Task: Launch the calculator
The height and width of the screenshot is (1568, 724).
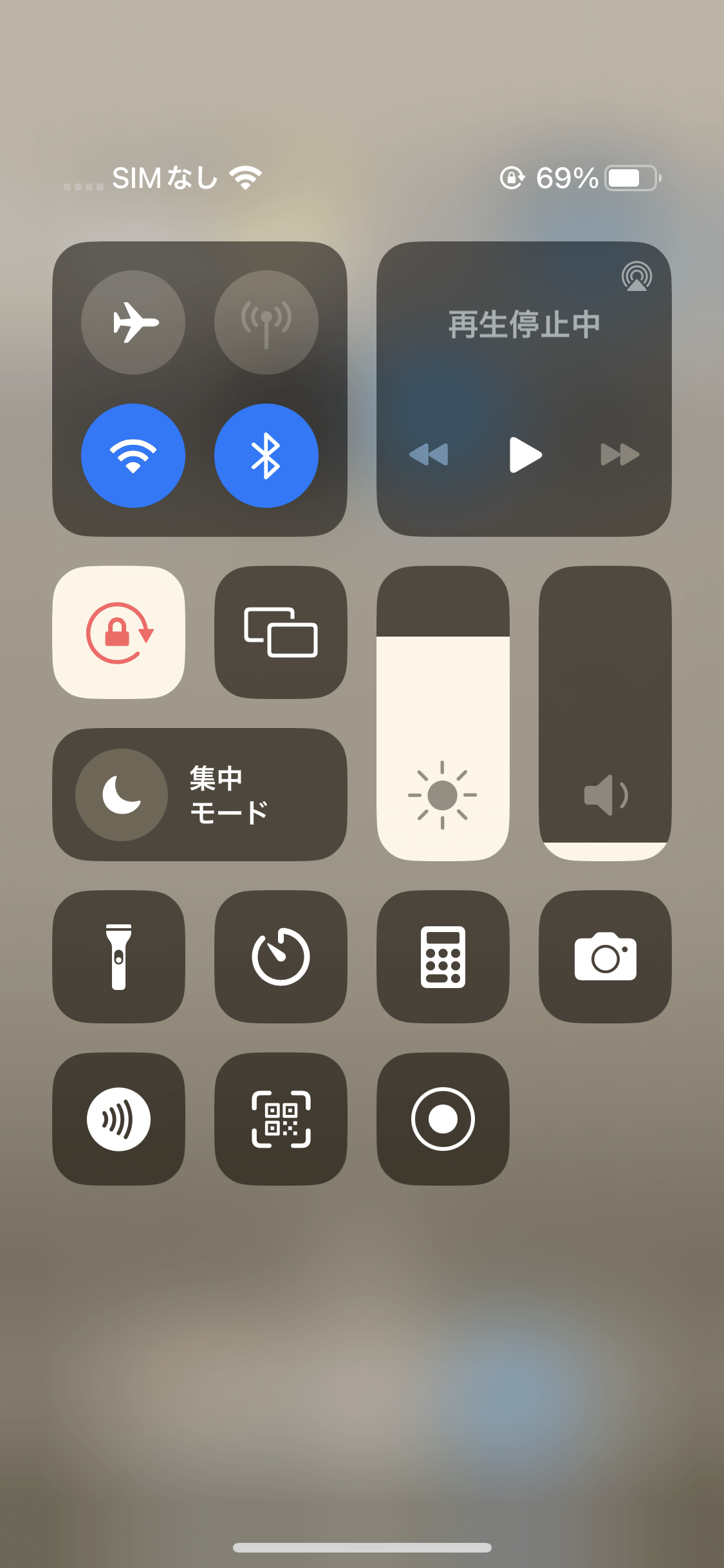Action: click(x=443, y=957)
